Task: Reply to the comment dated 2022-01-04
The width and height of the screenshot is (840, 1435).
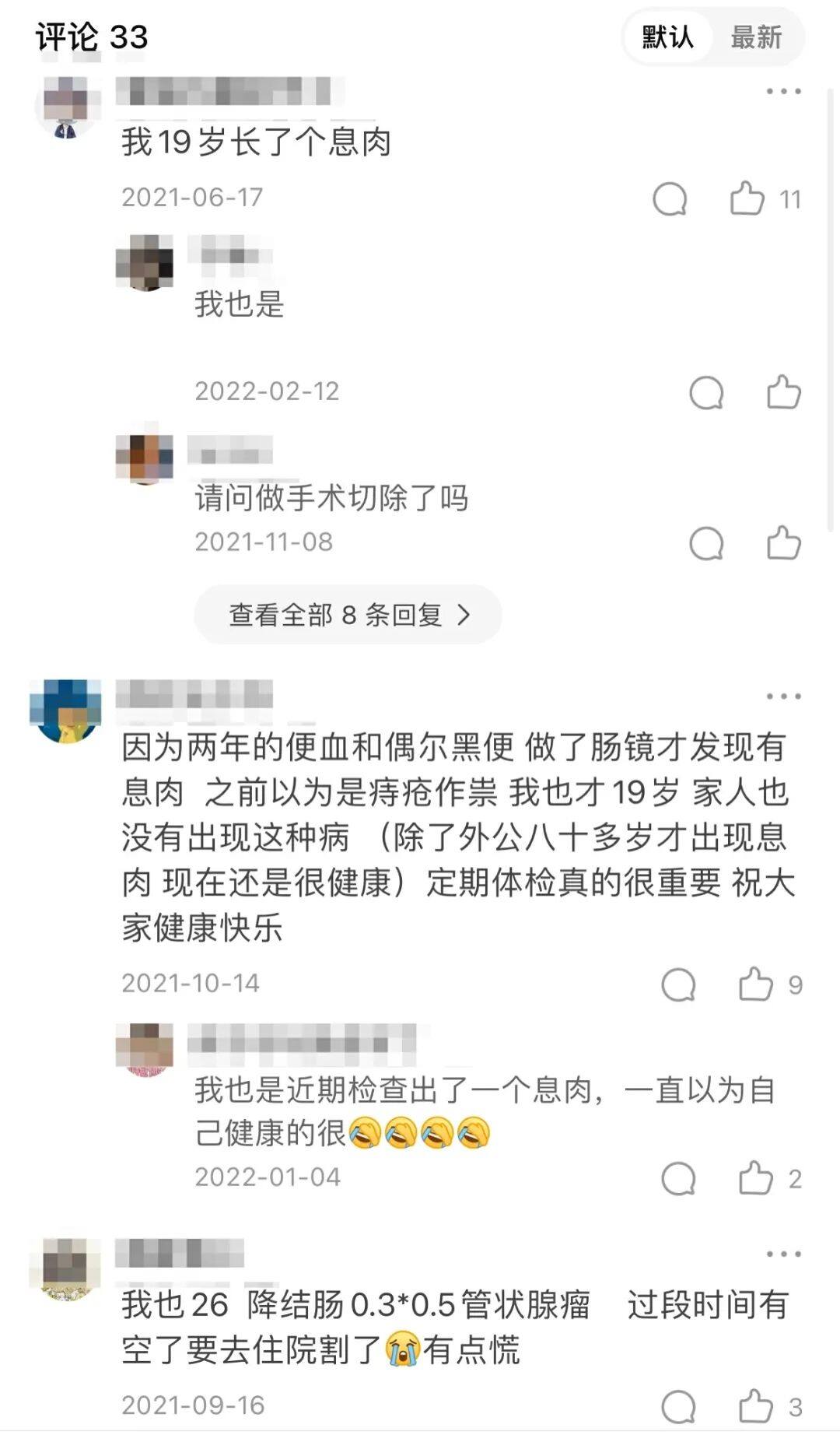Action: pos(678,1178)
